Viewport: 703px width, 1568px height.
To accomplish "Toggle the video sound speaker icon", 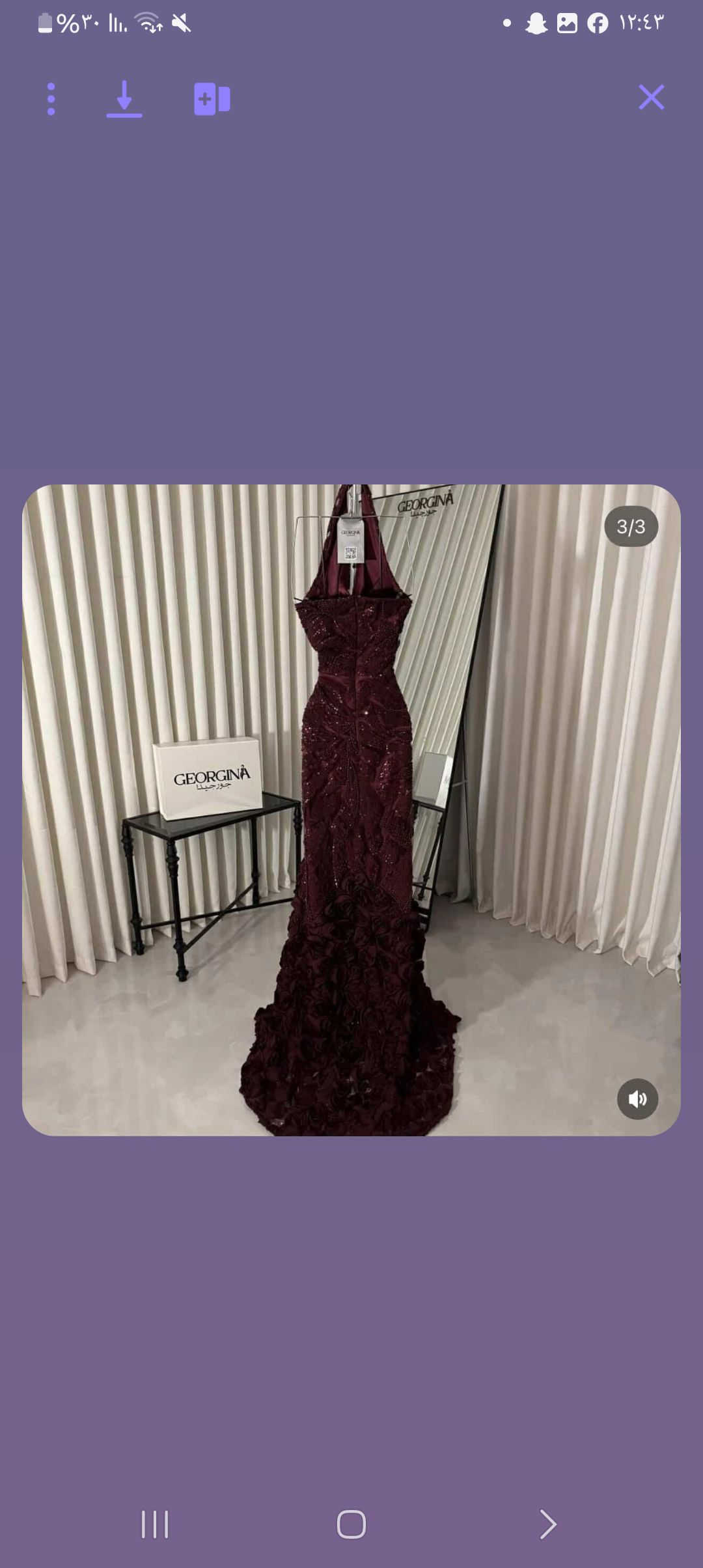I will [x=637, y=1099].
